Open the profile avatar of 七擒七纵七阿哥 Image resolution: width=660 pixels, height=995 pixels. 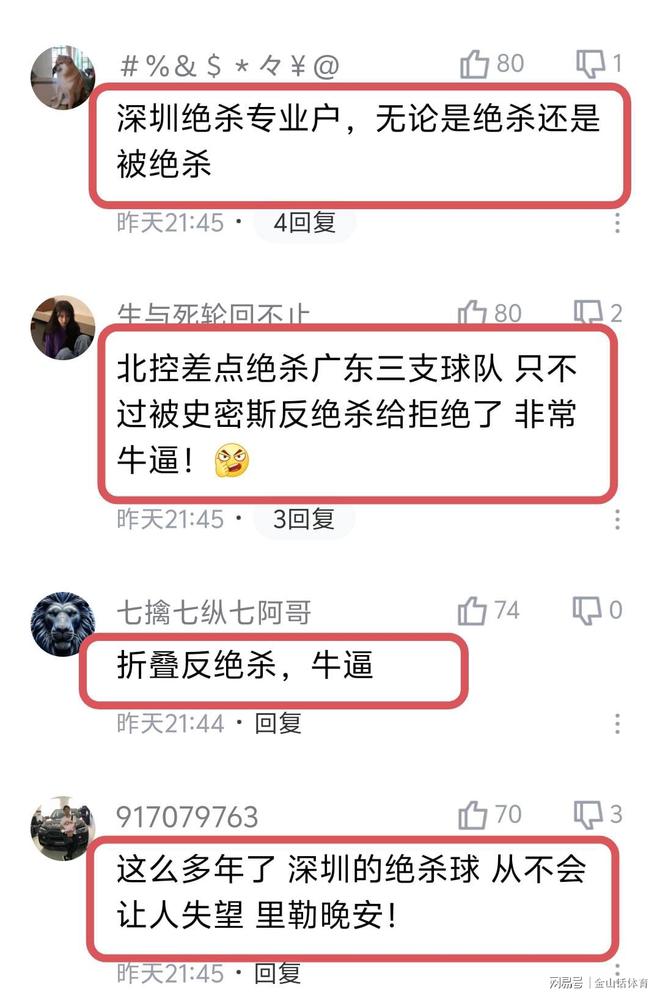click(63, 624)
